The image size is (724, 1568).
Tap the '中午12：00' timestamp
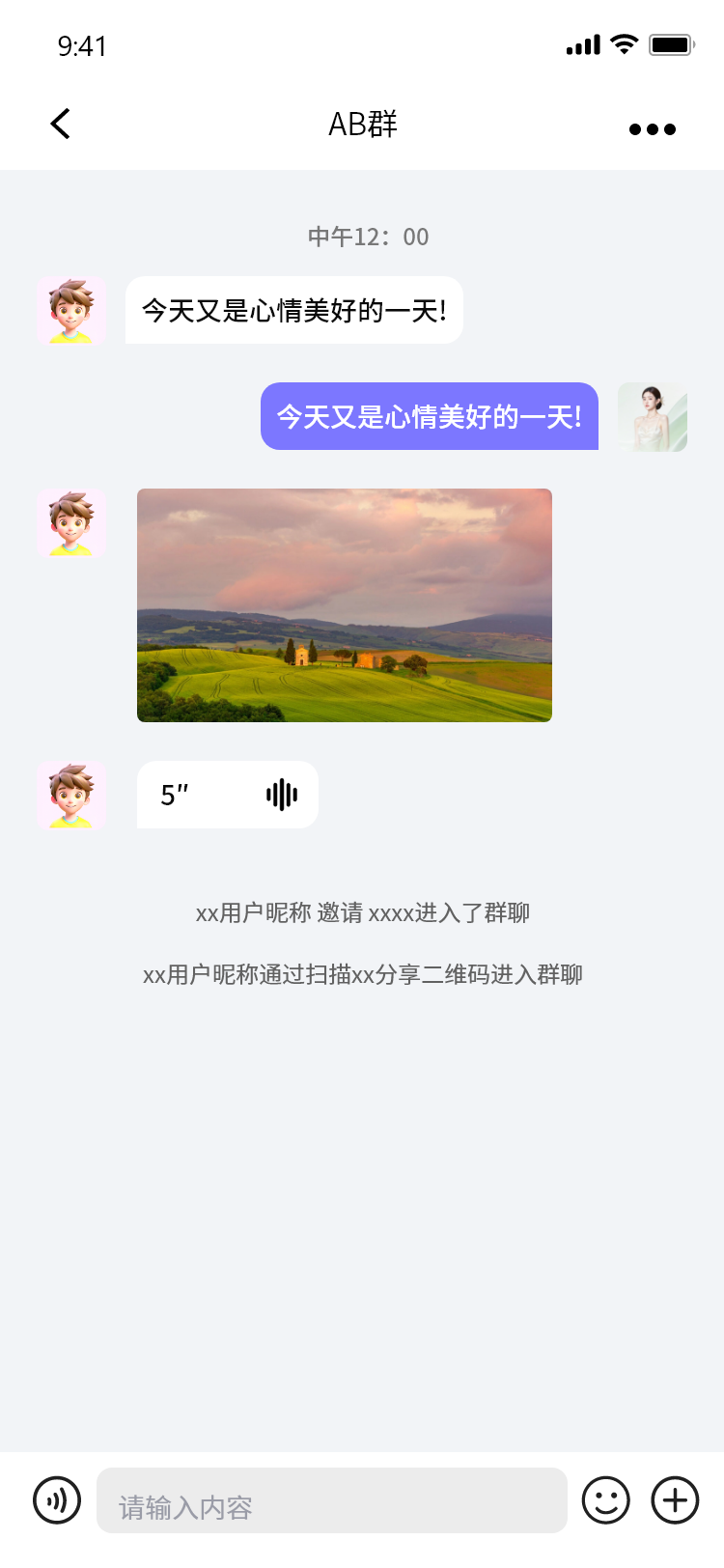coord(366,237)
